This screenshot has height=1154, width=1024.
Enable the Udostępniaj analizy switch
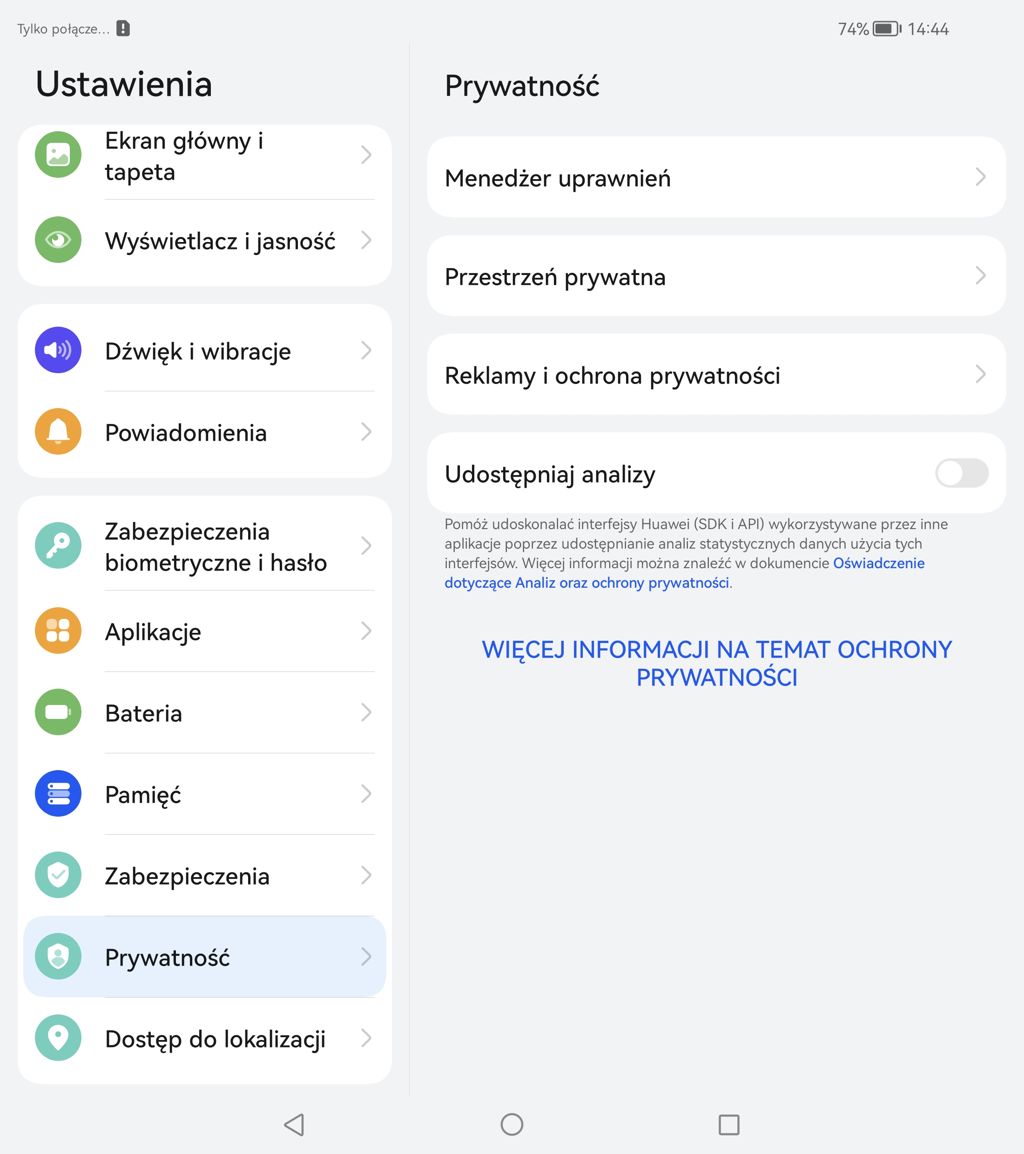(961, 474)
